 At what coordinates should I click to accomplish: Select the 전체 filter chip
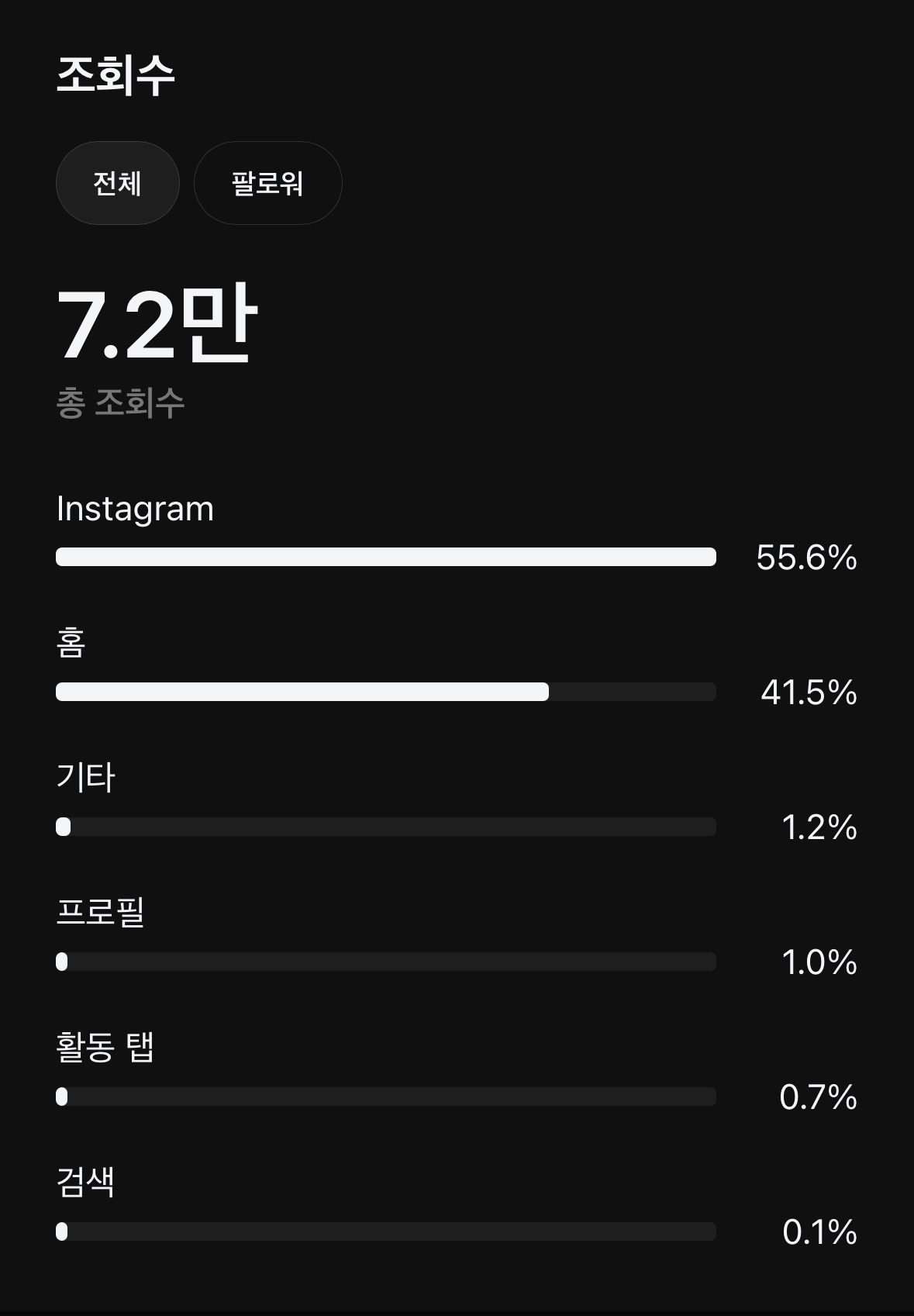[x=117, y=183]
